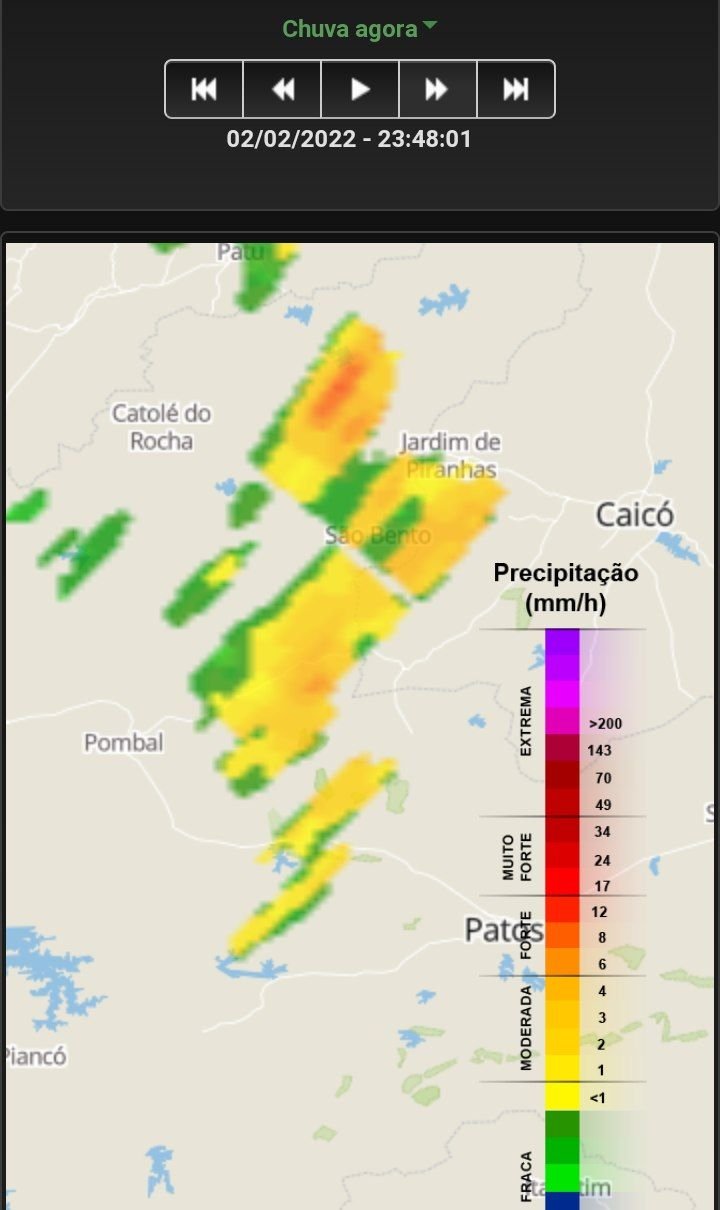The height and width of the screenshot is (1210, 720).
Task: Play the radar animation
Action: tap(360, 89)
